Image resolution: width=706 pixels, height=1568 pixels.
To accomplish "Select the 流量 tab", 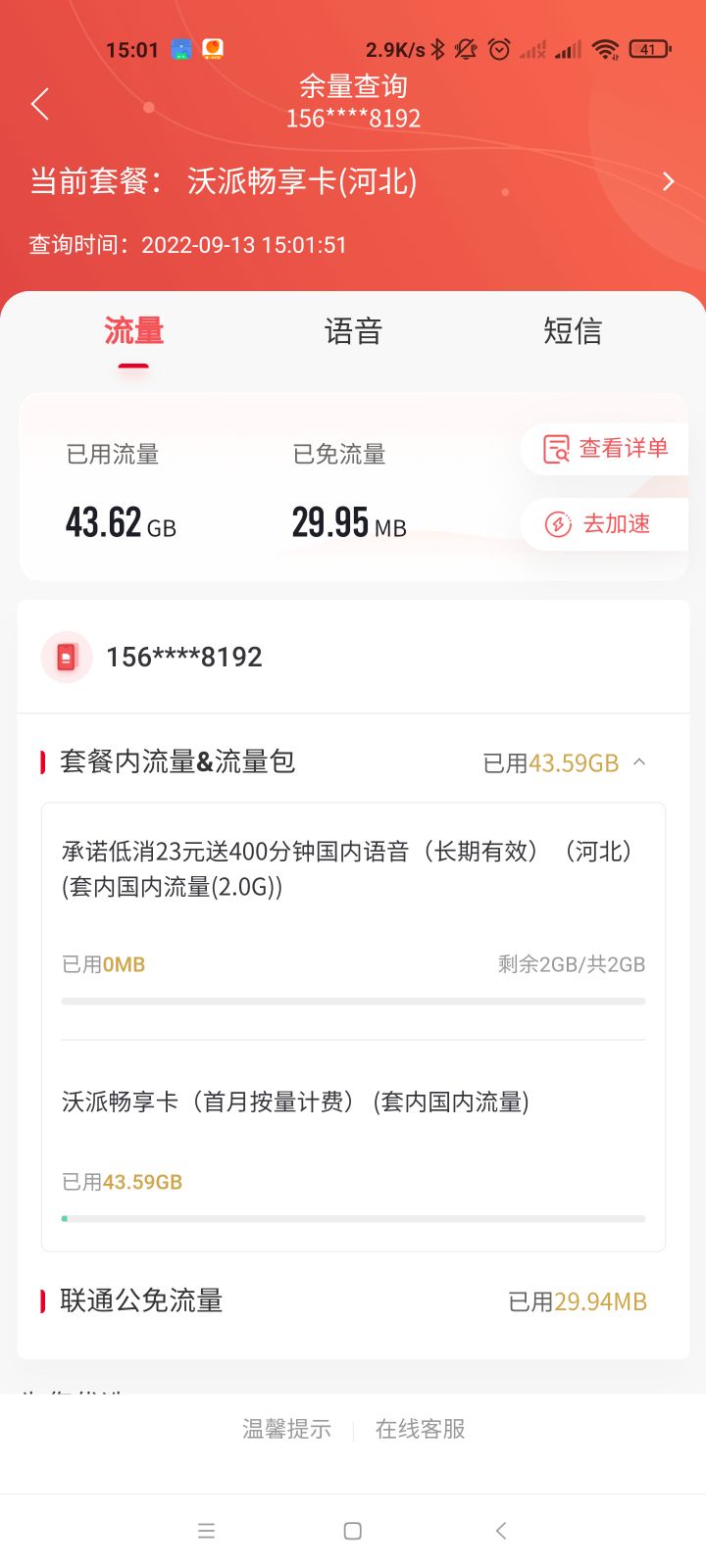I will (x=134, y=331).
